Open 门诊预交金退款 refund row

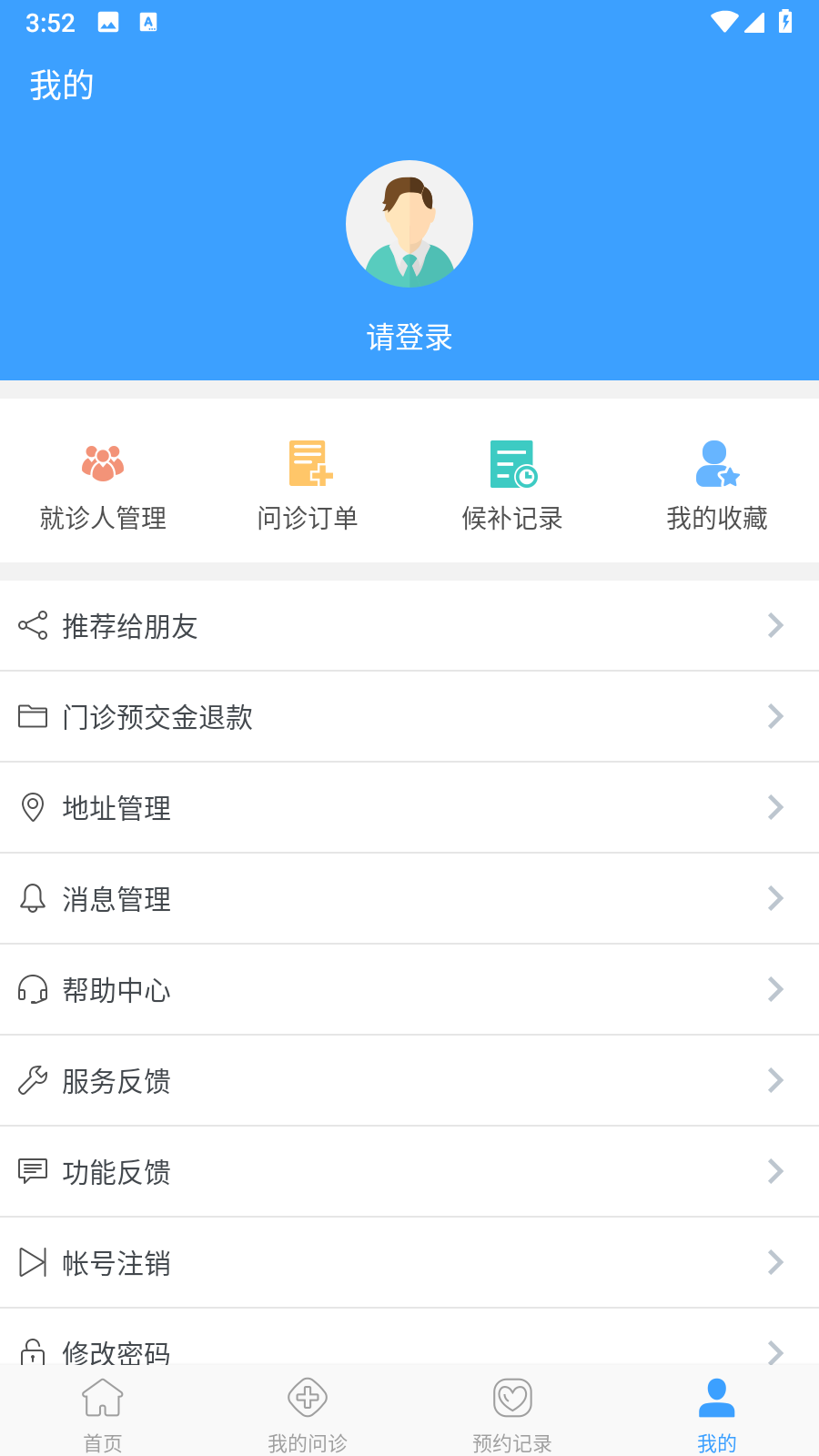click(x=409, y=717)
